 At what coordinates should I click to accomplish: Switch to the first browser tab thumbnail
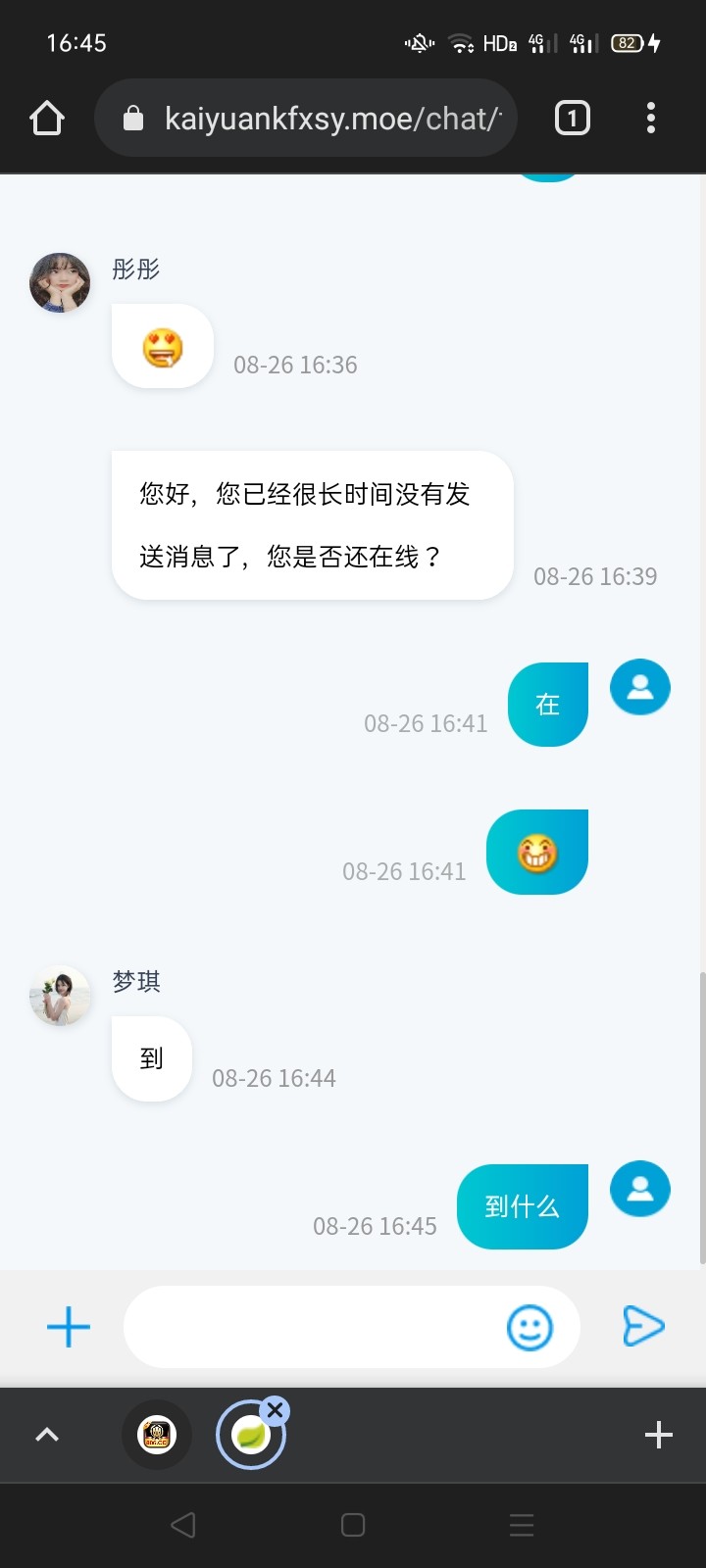157,1435
